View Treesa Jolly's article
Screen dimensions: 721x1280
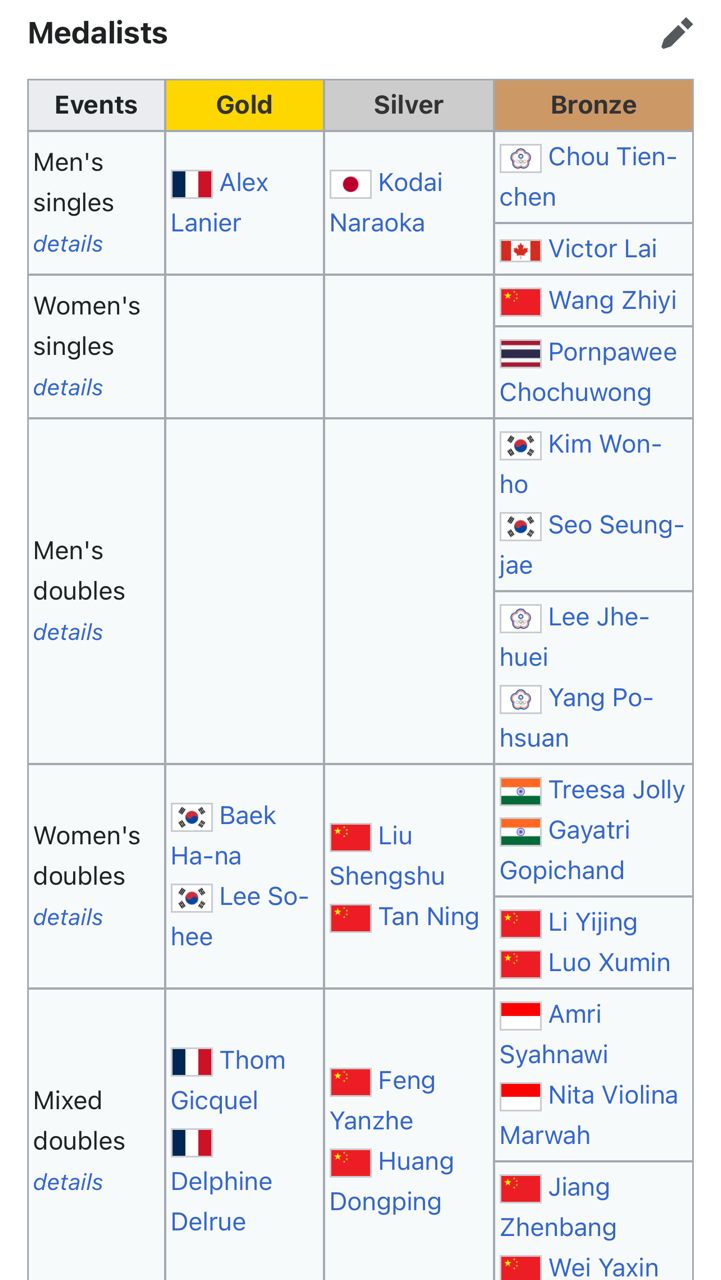tap(617, 790)
